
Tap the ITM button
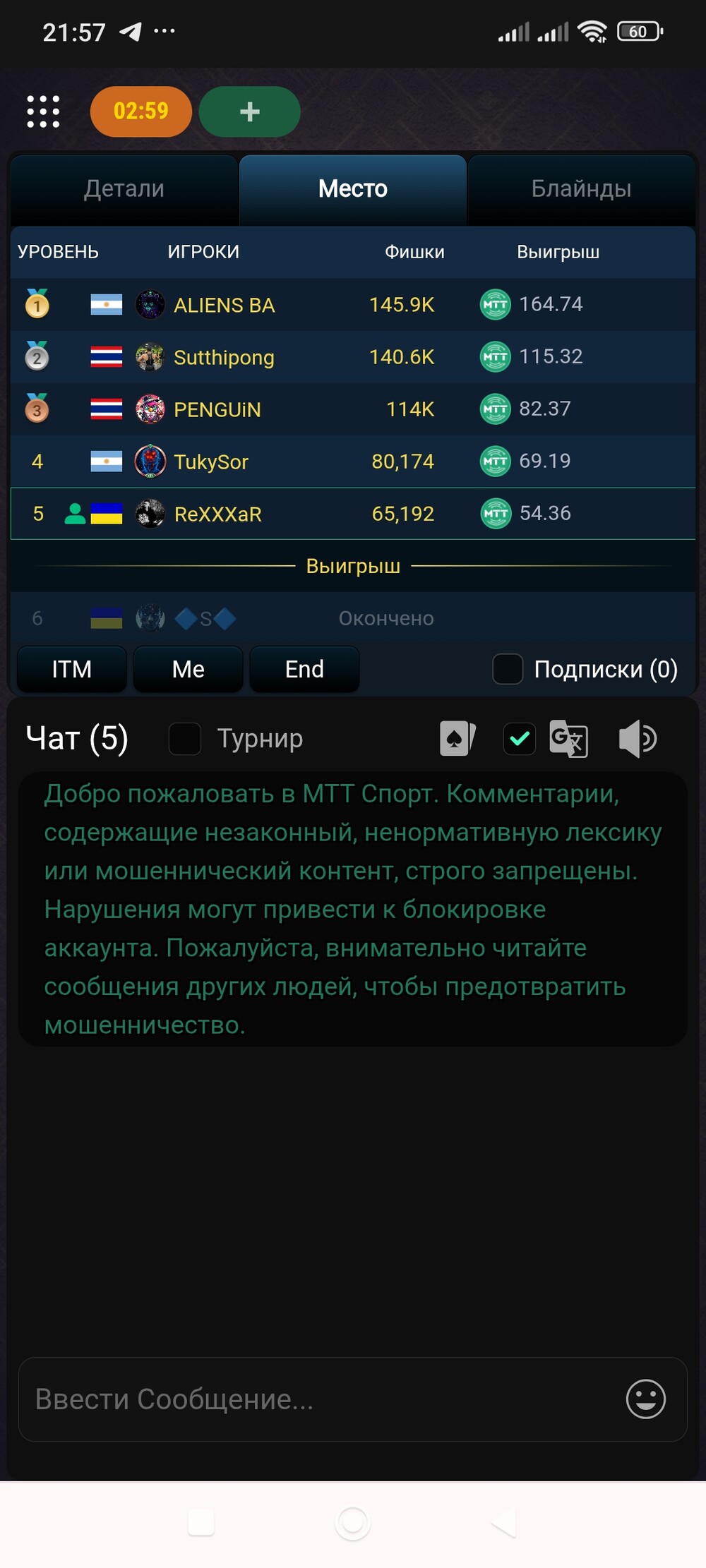71,669
